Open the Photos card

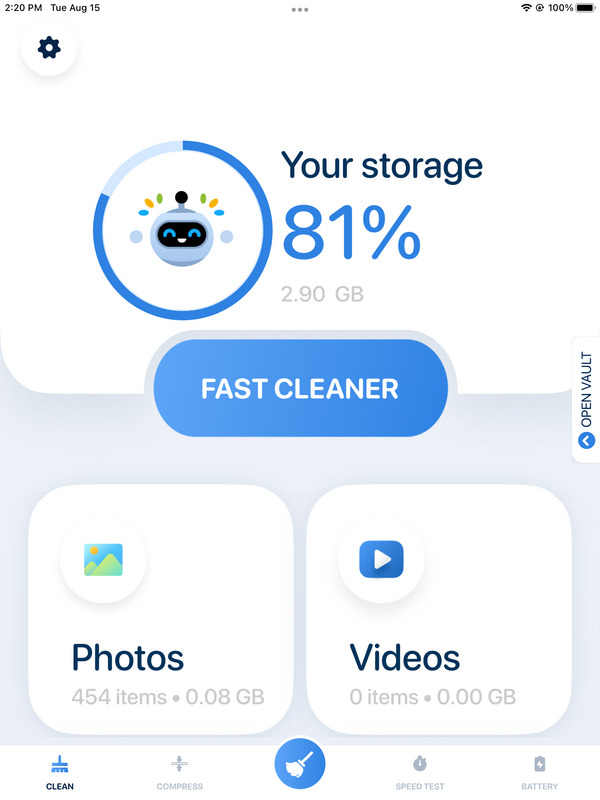click(160, 610)
